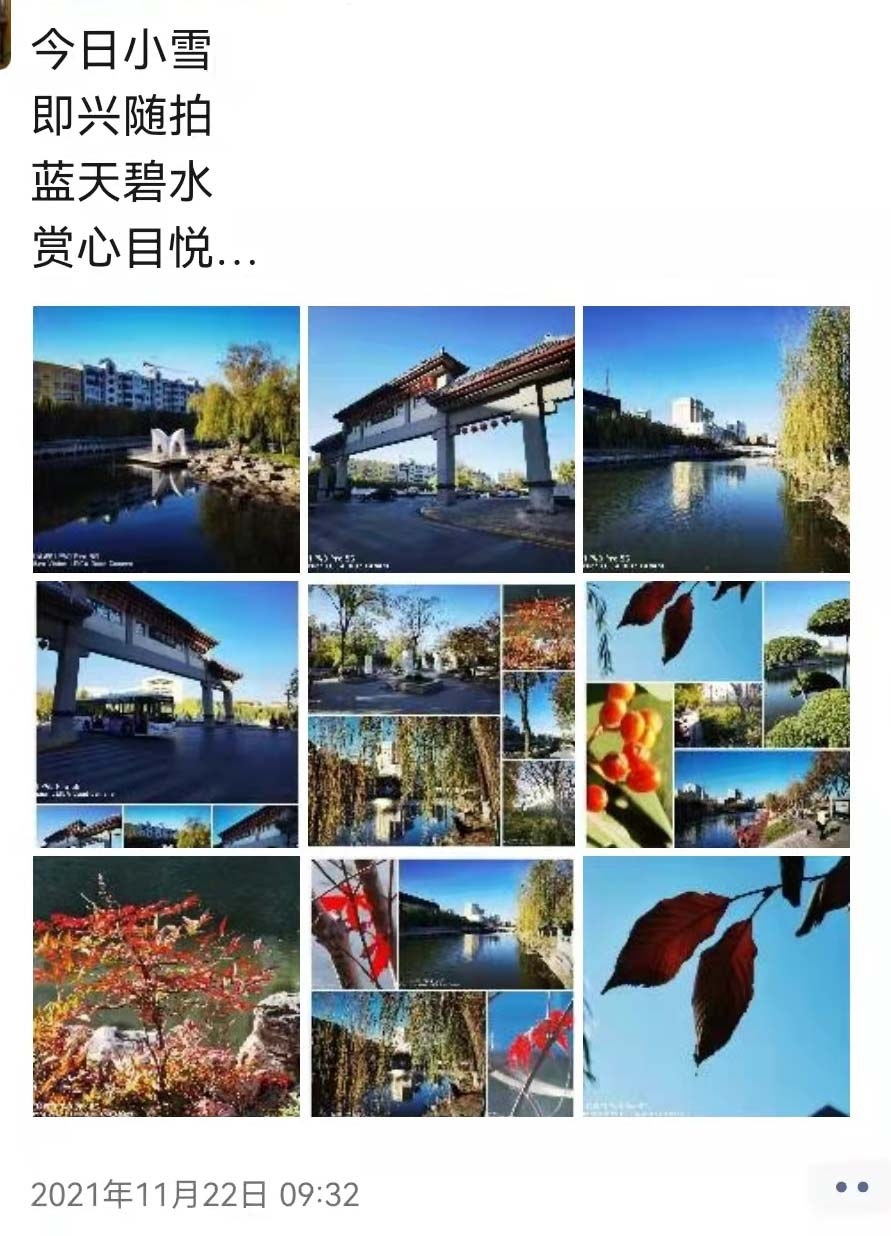891x1236 pixels.
Task: Open river photo with yellow willow tree
Action: click(716, 439)
